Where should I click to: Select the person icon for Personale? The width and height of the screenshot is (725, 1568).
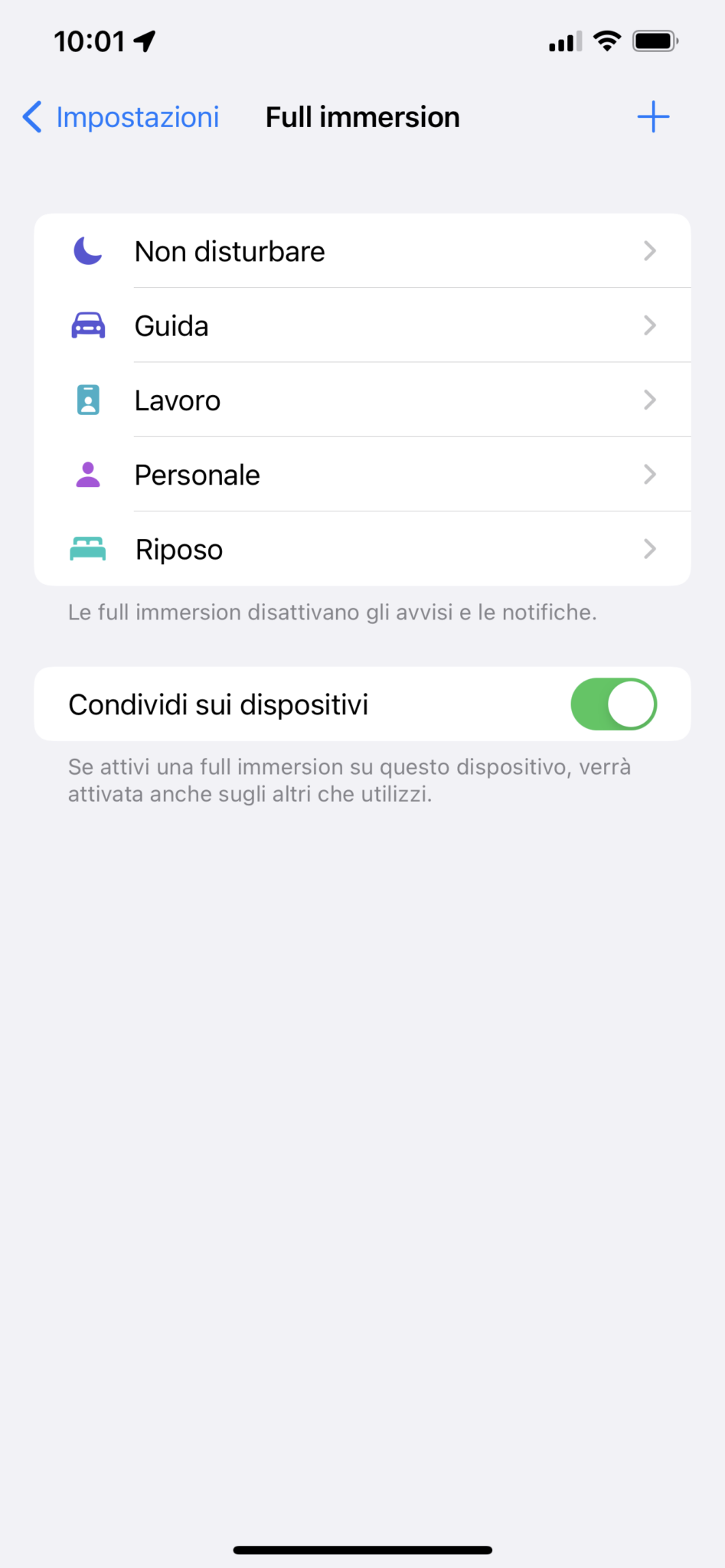[x=87, y=474]
